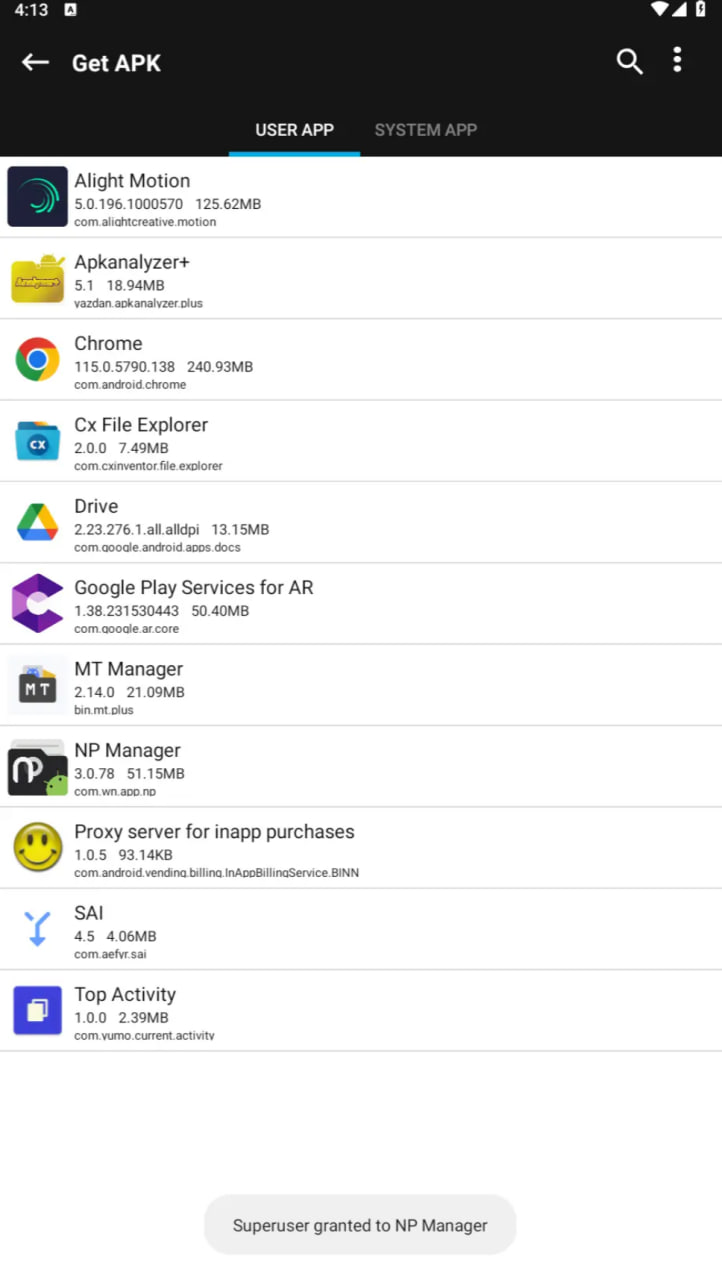Select the SAI app entry
The height and width of the screenshot is (1280, 722).
(x=360, y=930)
